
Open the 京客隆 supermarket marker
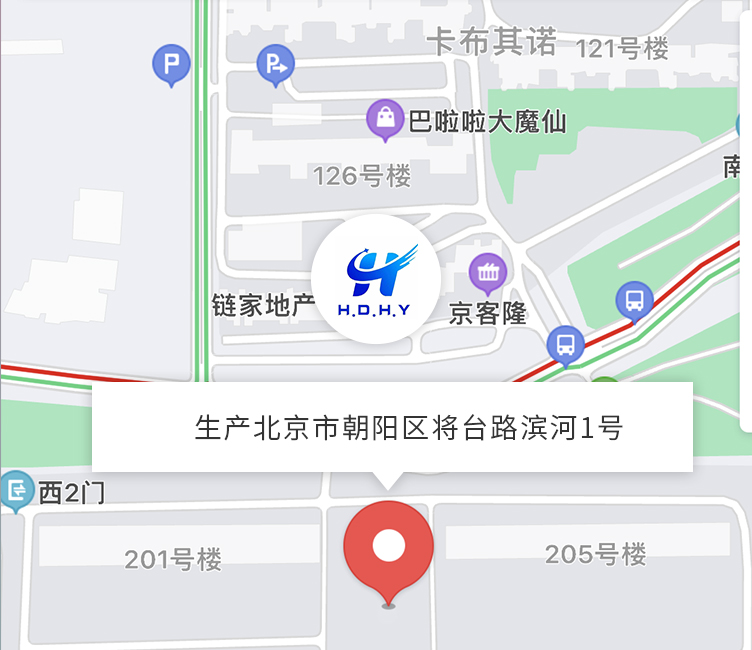tap(488, 272)
